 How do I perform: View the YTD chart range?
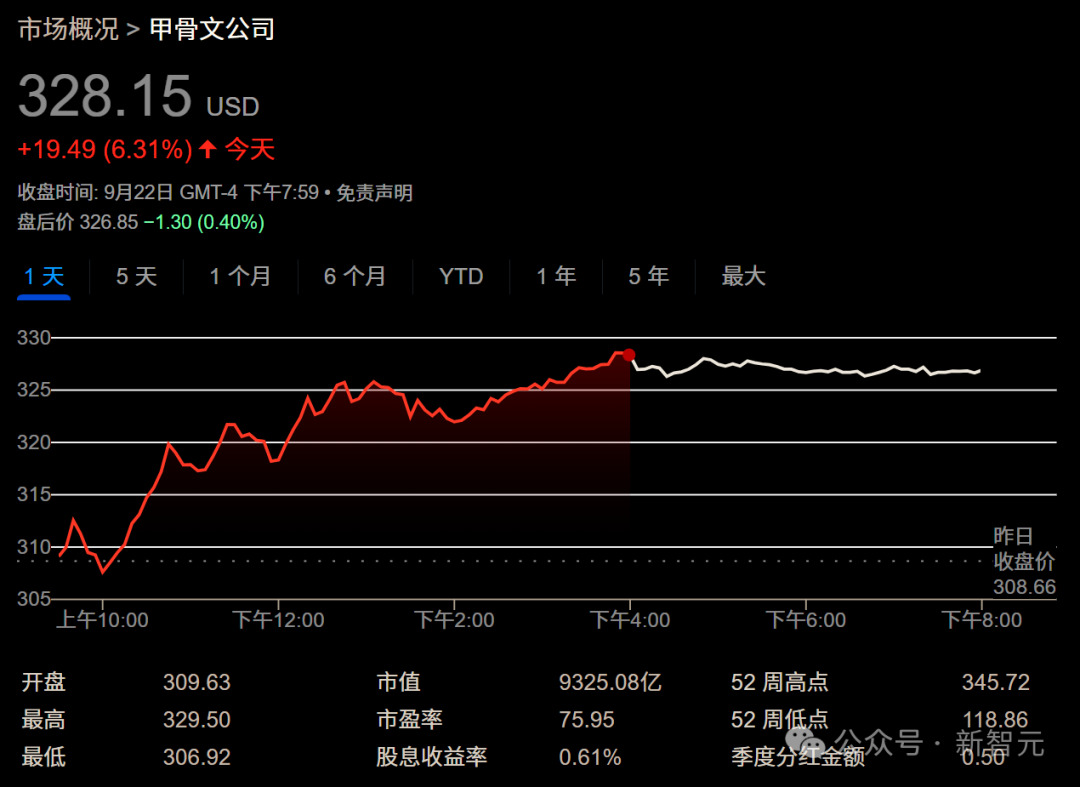point(461,276)
